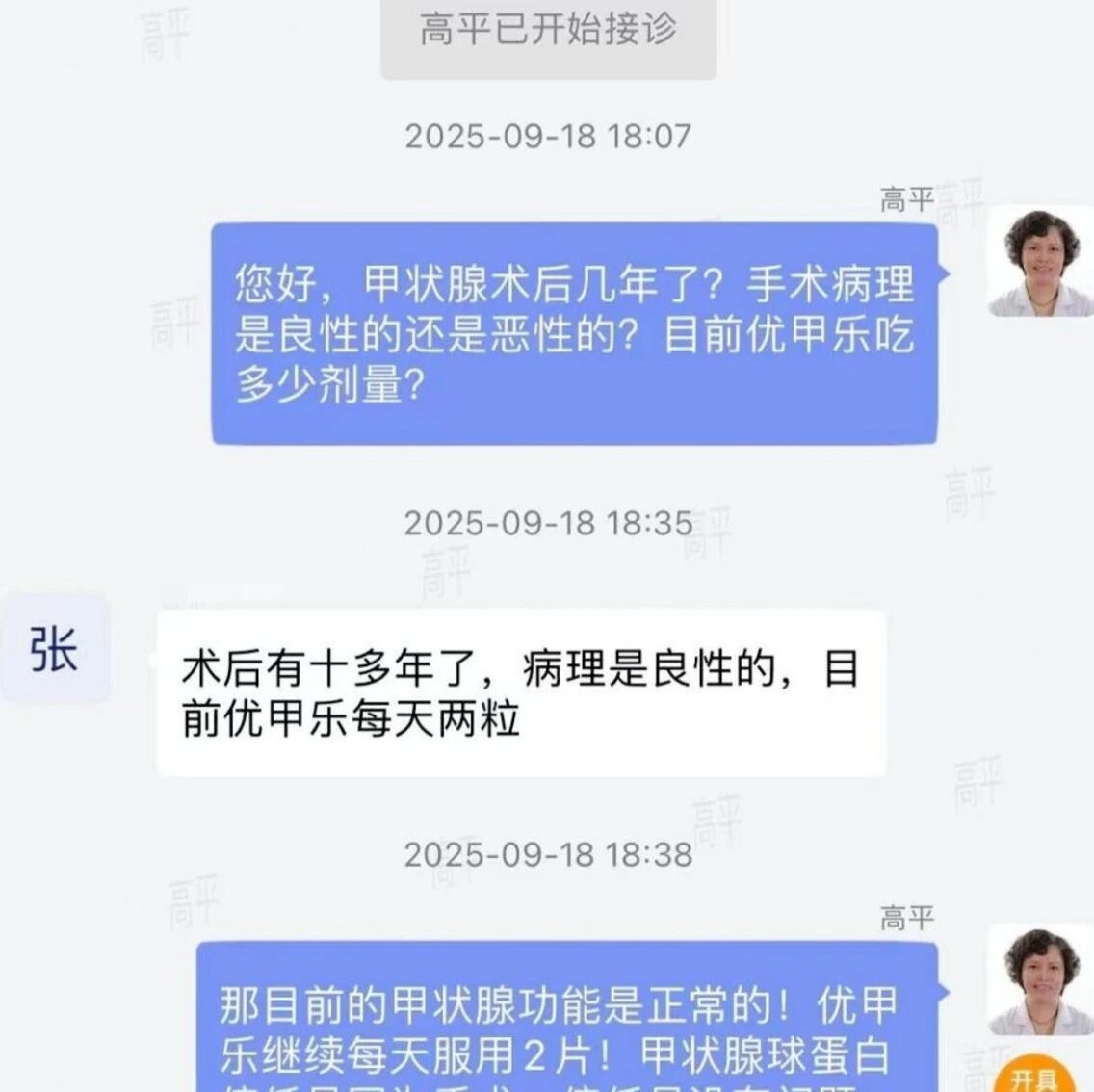Open the patient avatar labeled 张
This screenshot has height=1092, width=1094.
tap(55, 649)
